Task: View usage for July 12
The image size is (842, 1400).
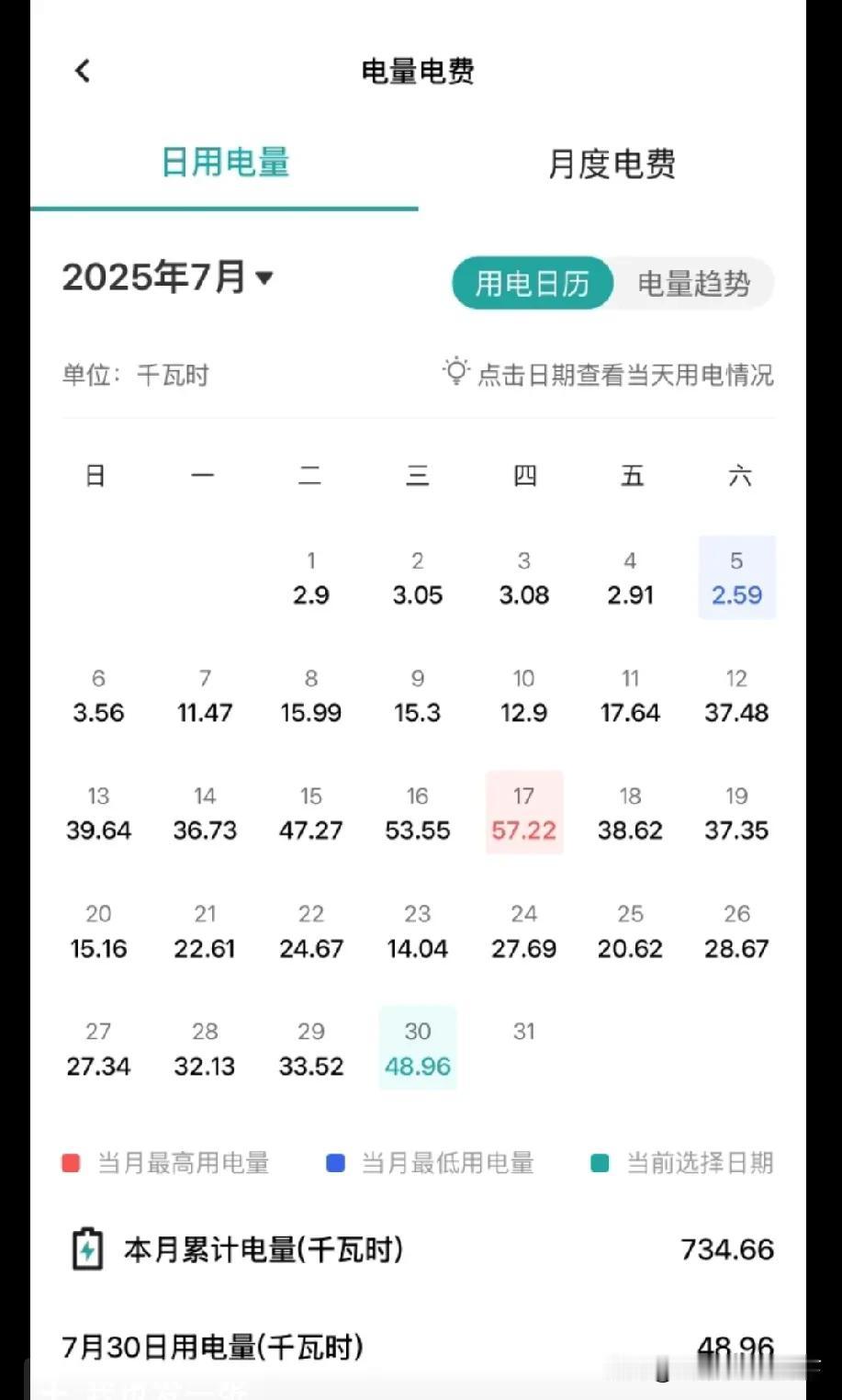Action: point(736,695)
